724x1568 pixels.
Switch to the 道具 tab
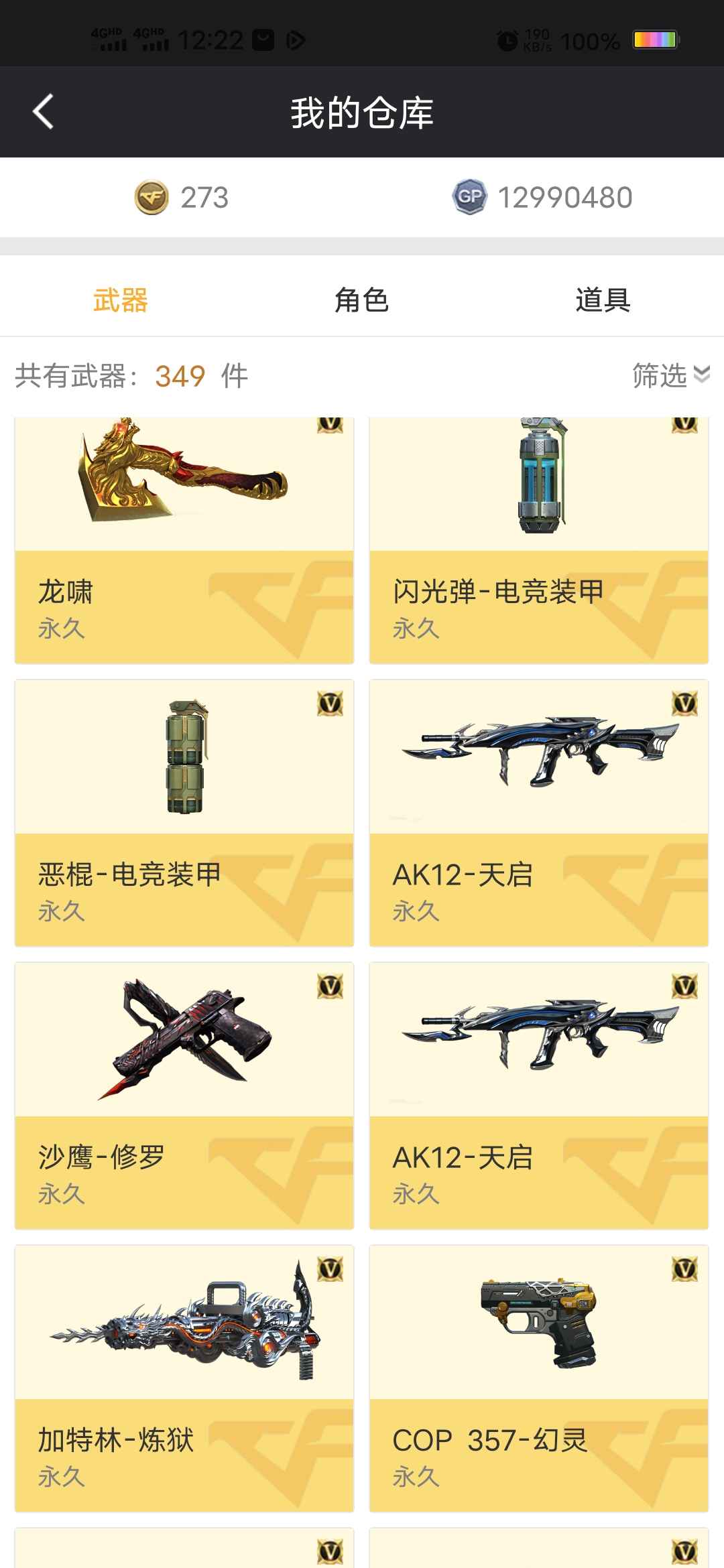tap(603, 300)
